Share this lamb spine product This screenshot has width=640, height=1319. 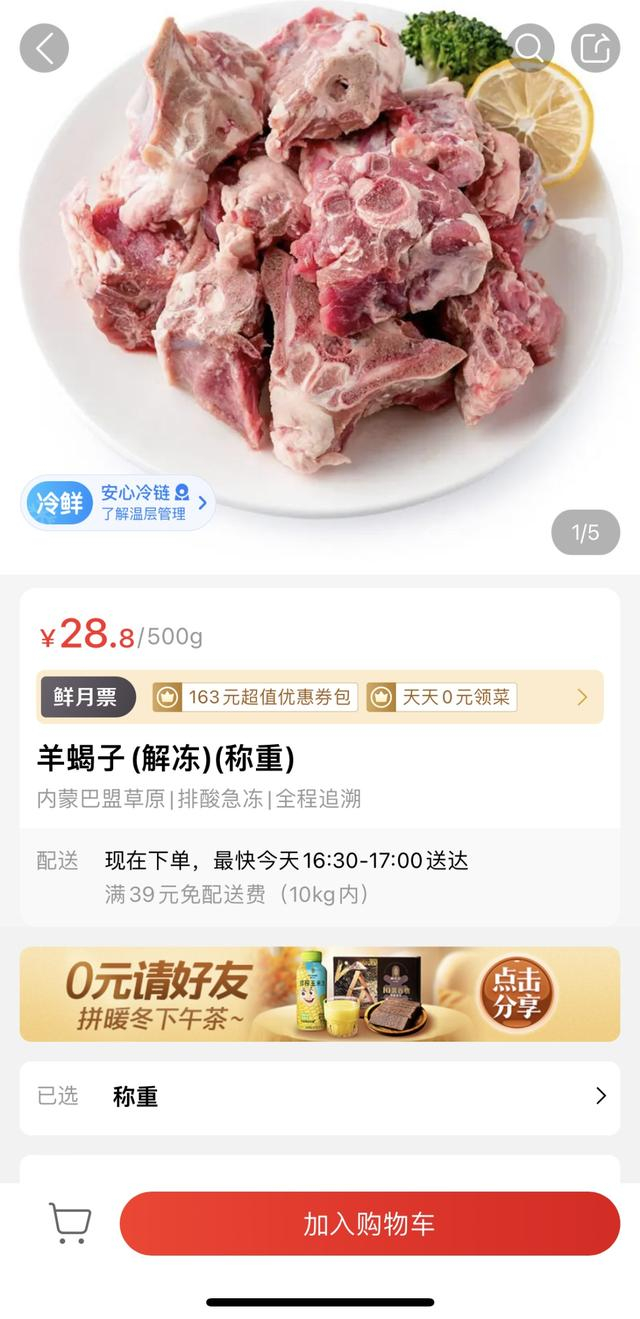click(x=595, y=47)
